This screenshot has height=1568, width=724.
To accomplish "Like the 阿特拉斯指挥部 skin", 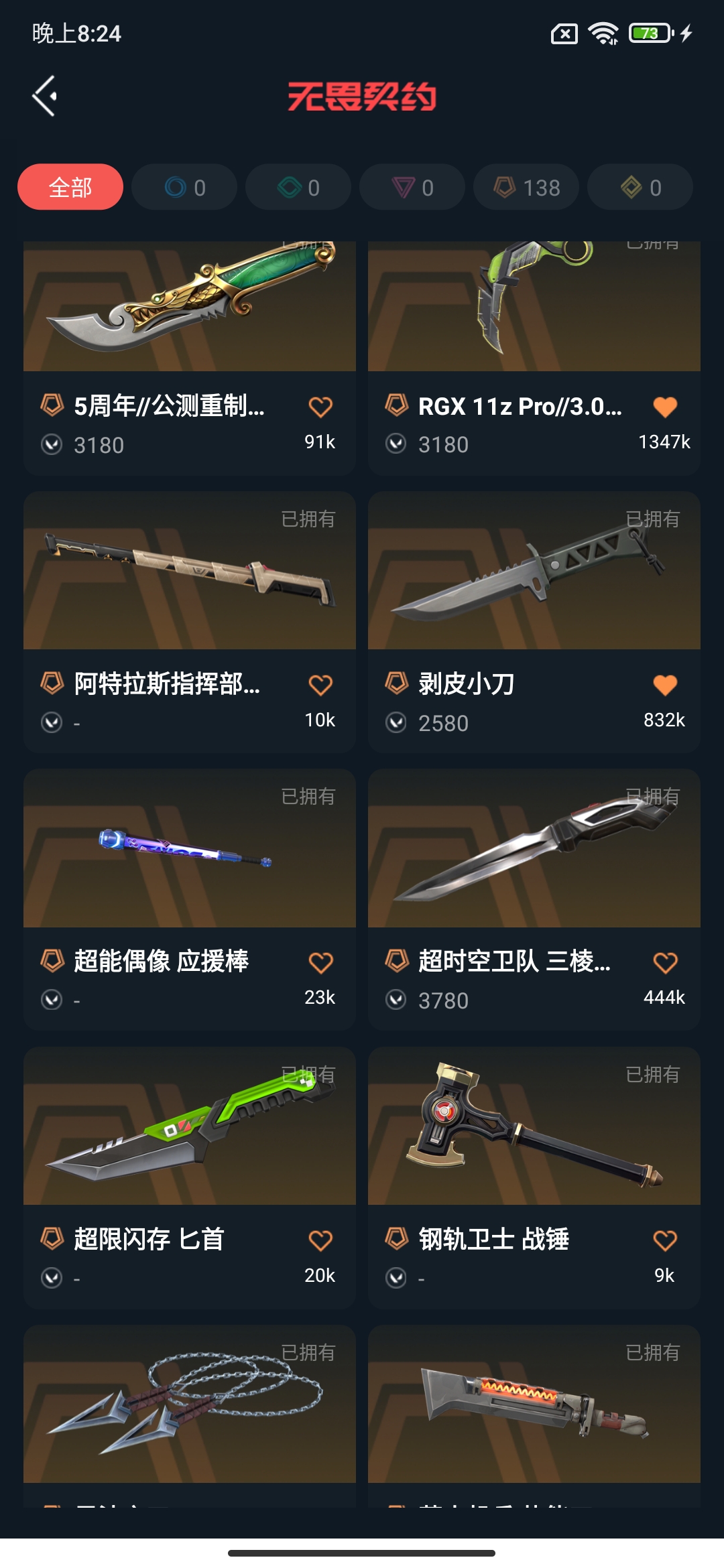I will [x=320, y=685].
